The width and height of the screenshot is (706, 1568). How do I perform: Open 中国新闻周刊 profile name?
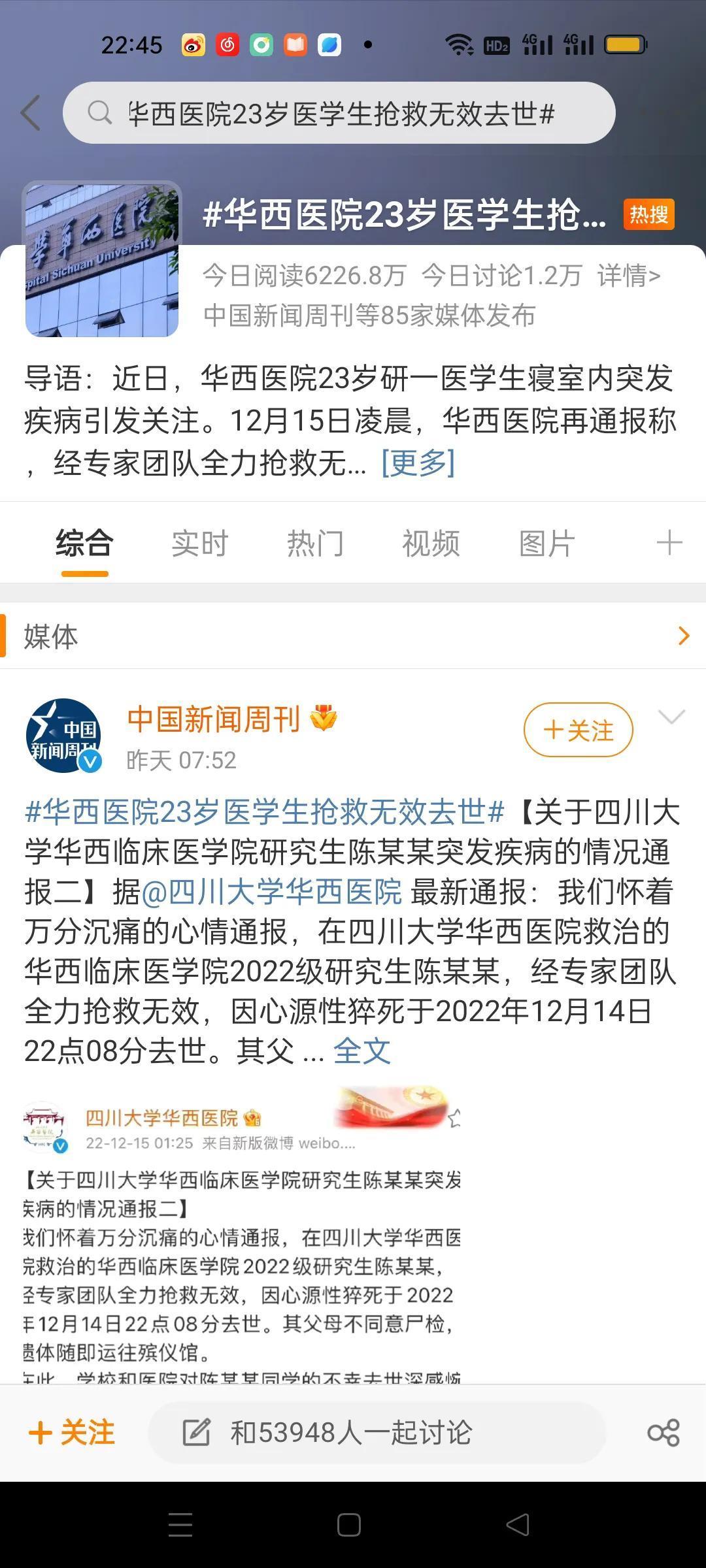coord(214,719)
